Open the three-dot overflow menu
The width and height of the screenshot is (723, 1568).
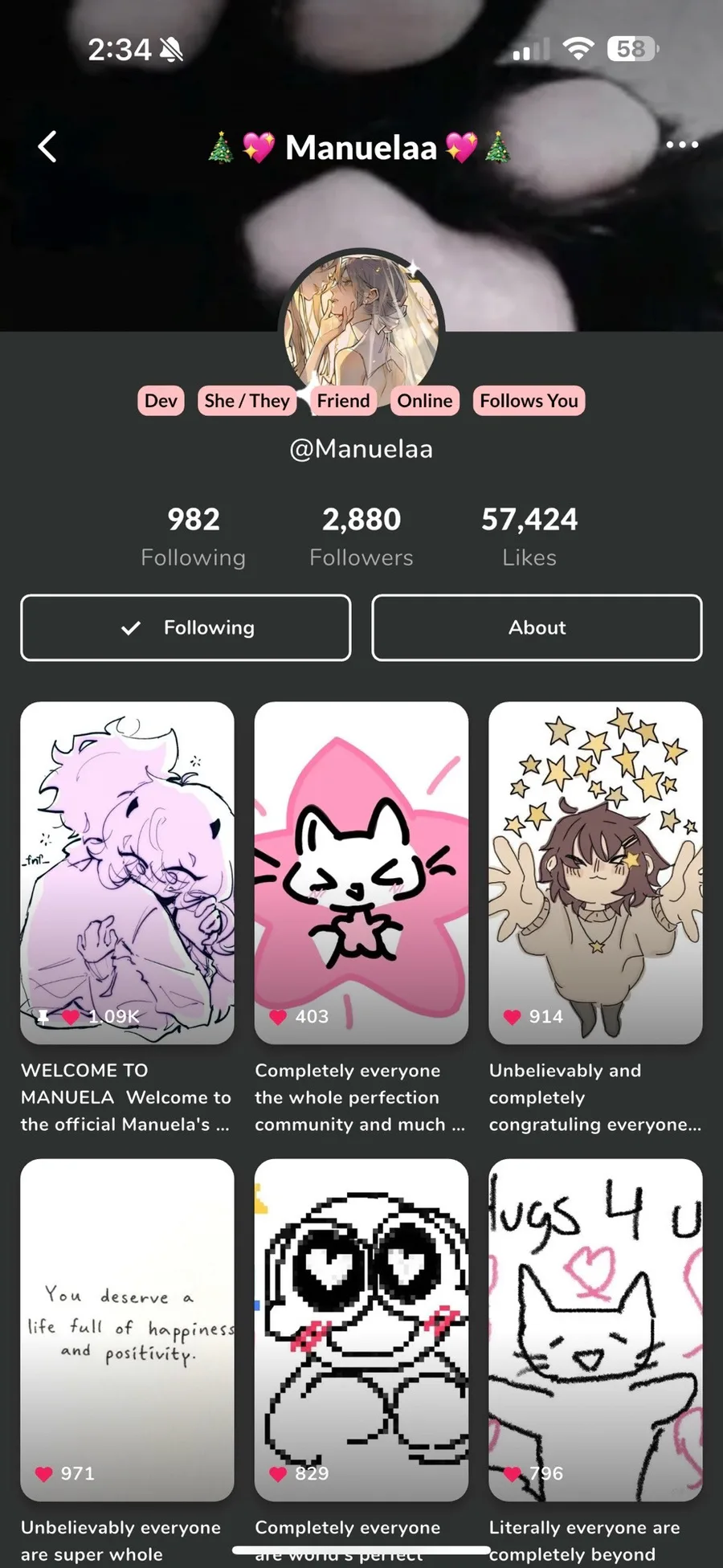[682, 145]
